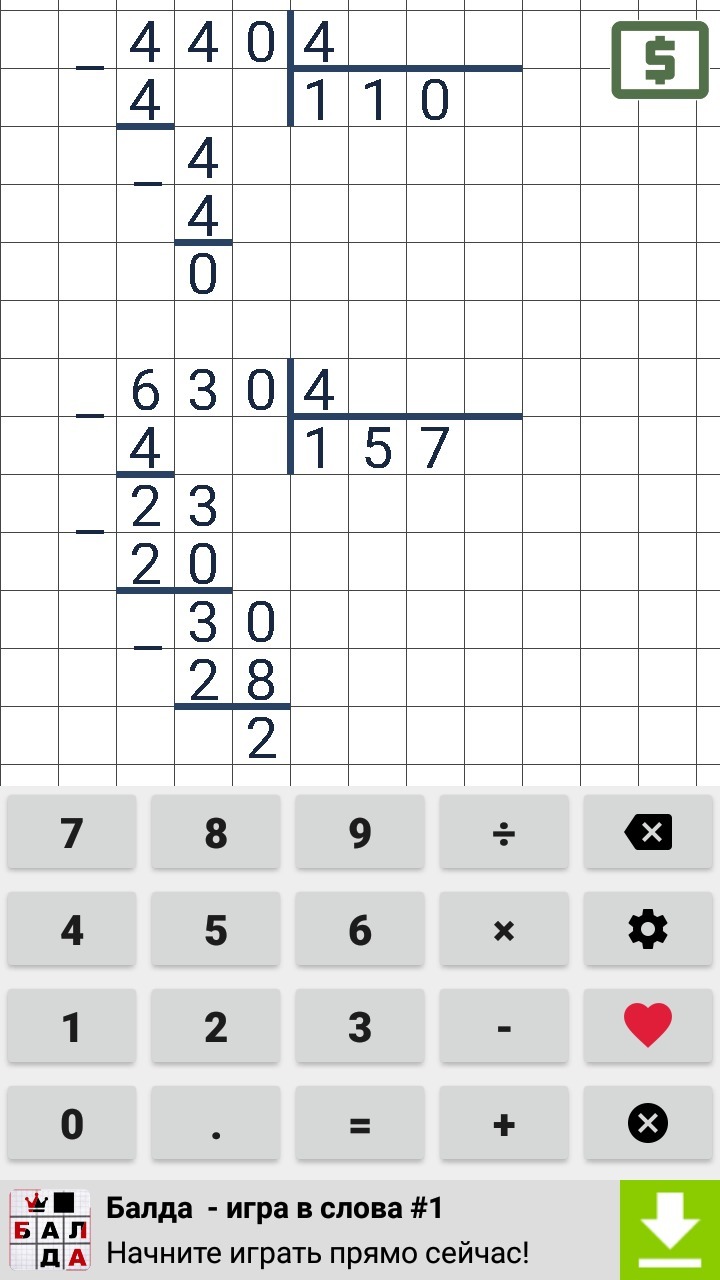Tap the dollar money icon

(x=659, y=62)
